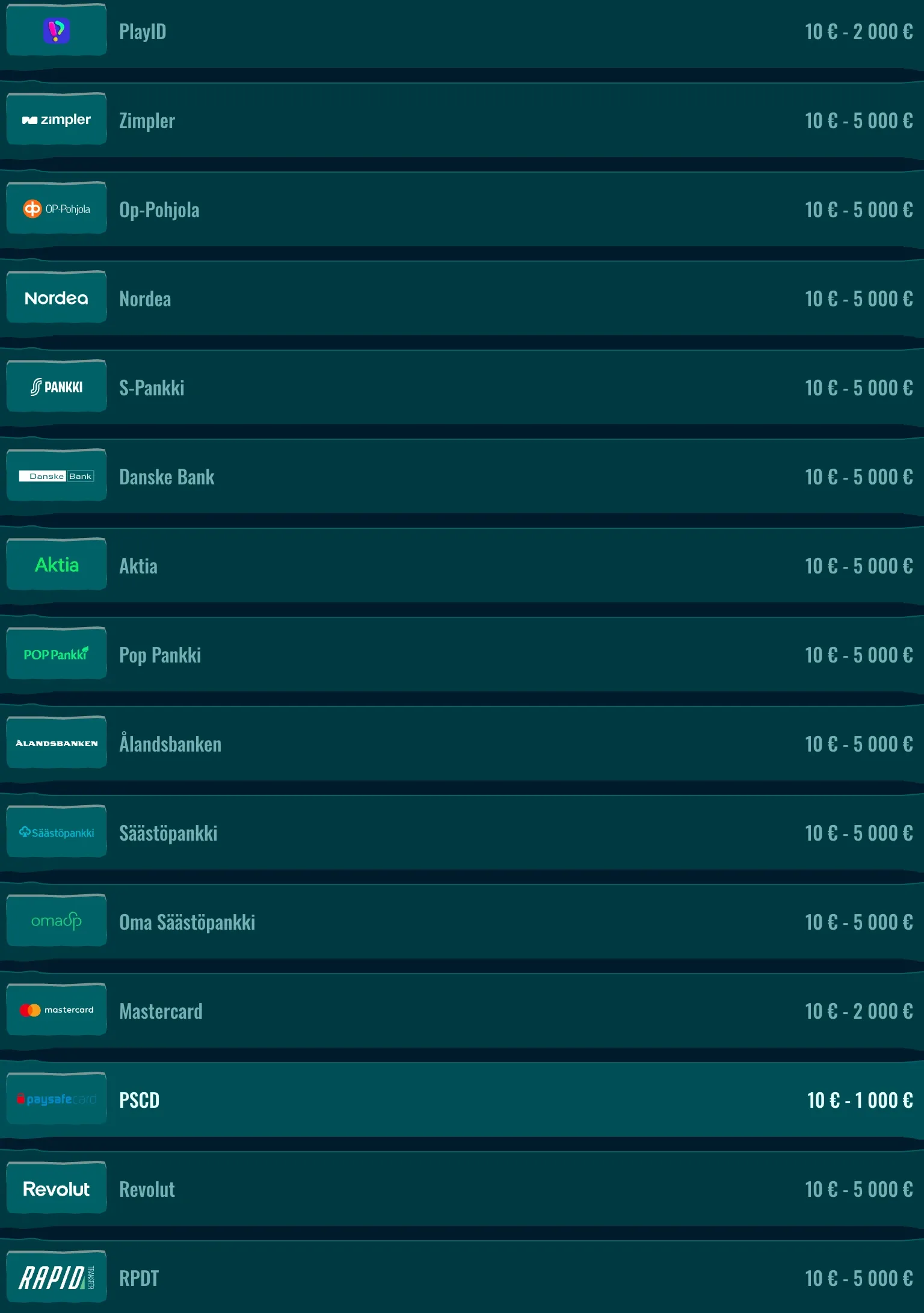Choose Revolut for payment
The width and height of the screenshot is (924, 1313).
(462, 1189)
